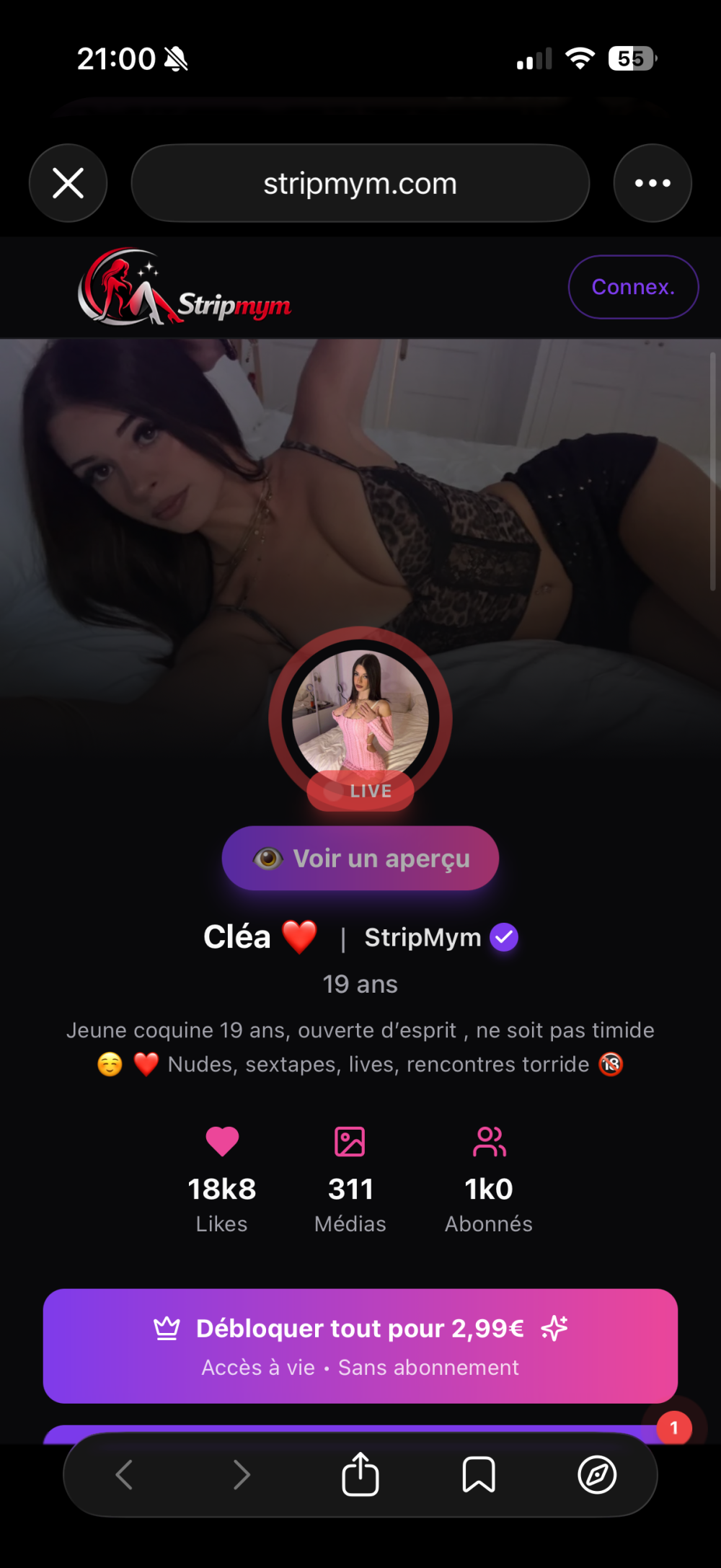Viewport: 721px width, 1568px height.
Task: Tap the Connex. login button
Action: [x=633, y=287]
